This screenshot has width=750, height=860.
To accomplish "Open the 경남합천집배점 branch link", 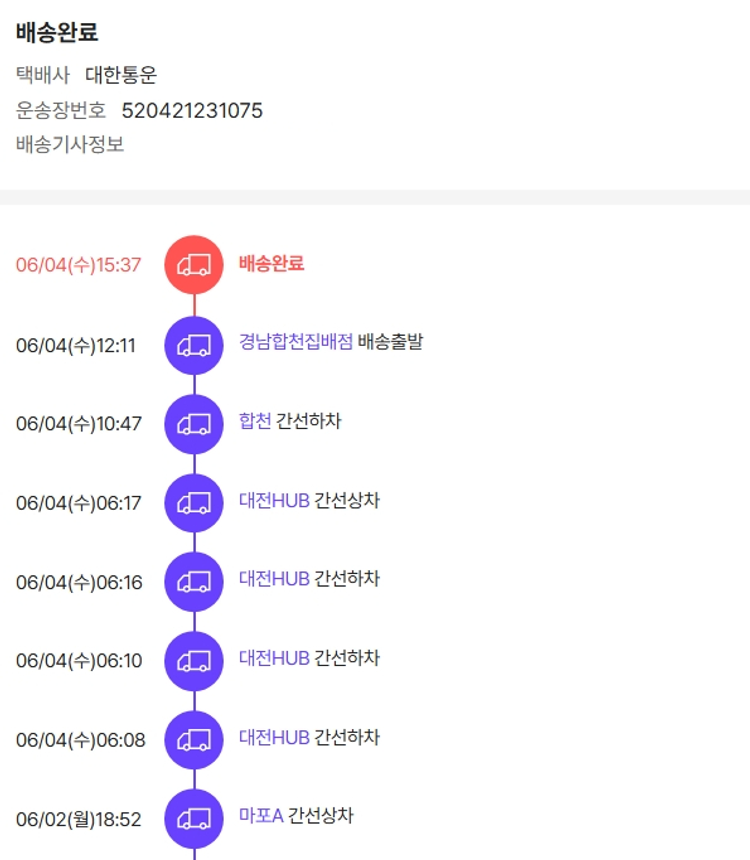I will coord(296,342).
